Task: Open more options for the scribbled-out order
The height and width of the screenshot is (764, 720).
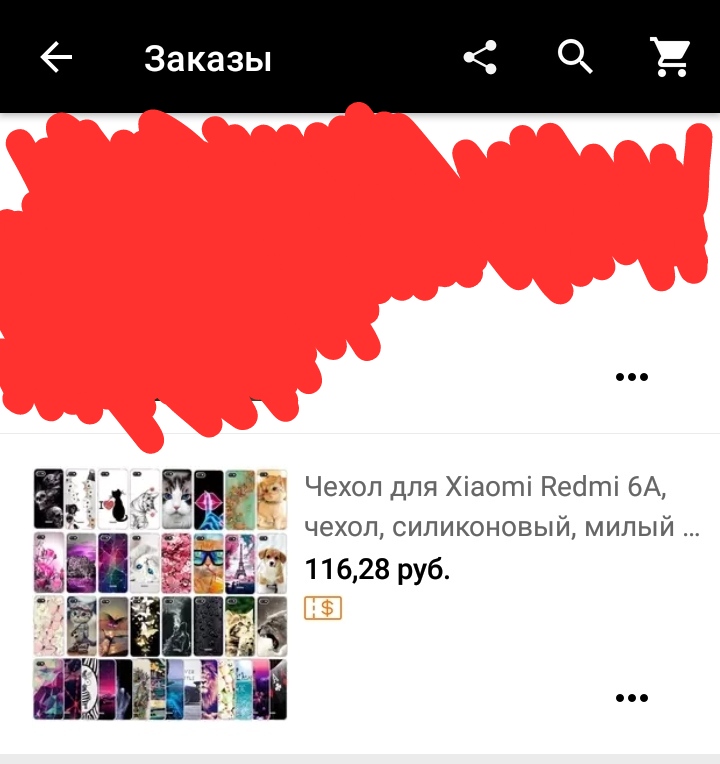Action: point(632,377)
